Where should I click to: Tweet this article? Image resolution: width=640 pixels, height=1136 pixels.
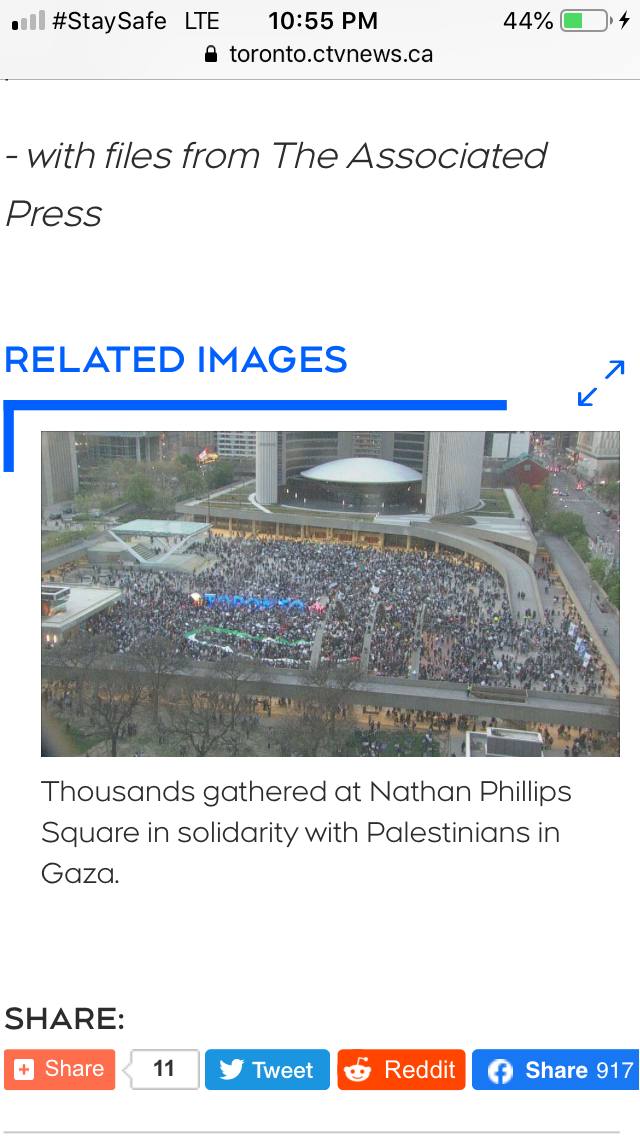coord(266,1070)
